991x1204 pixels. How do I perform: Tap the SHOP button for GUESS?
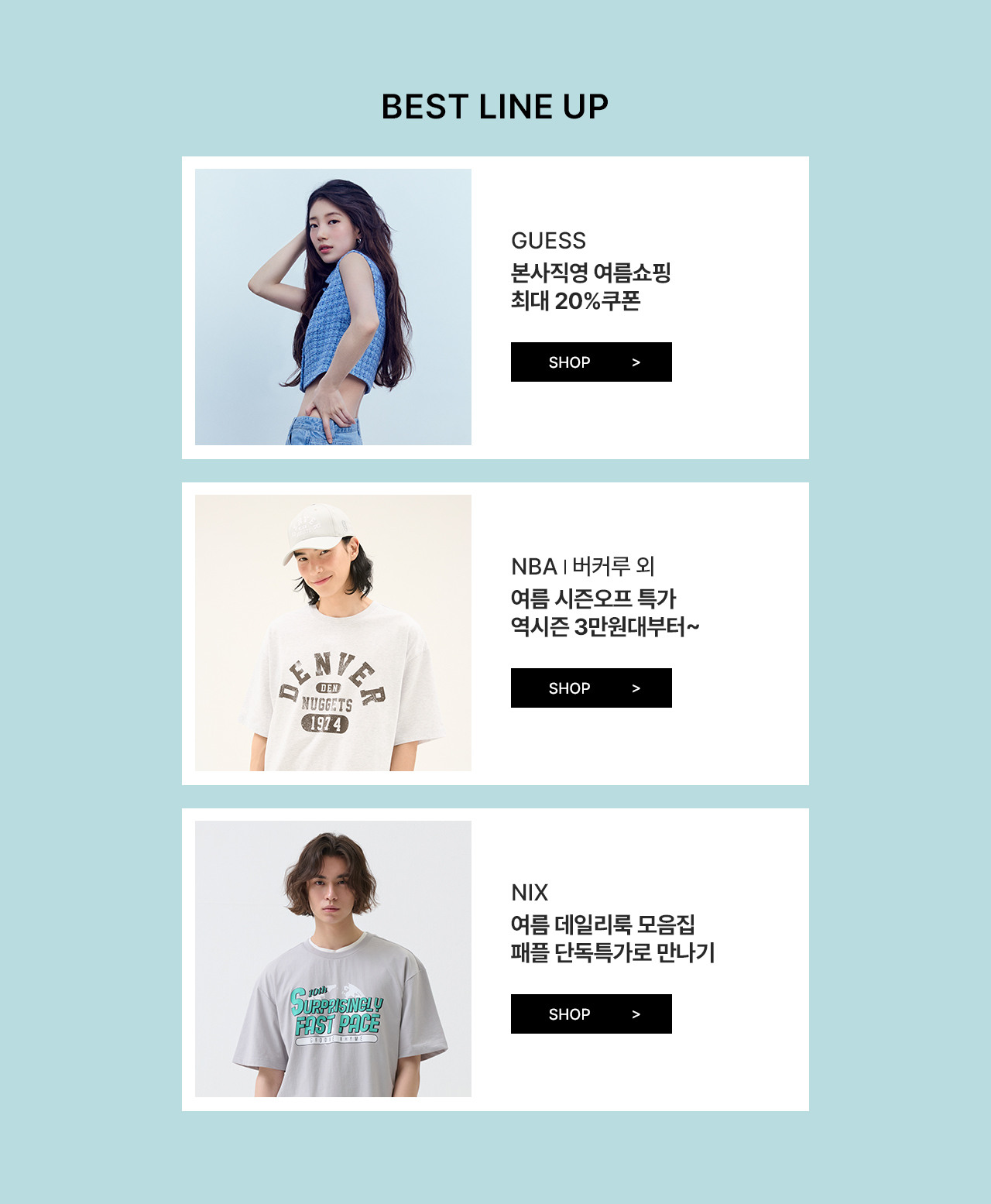tap(591, 362)
